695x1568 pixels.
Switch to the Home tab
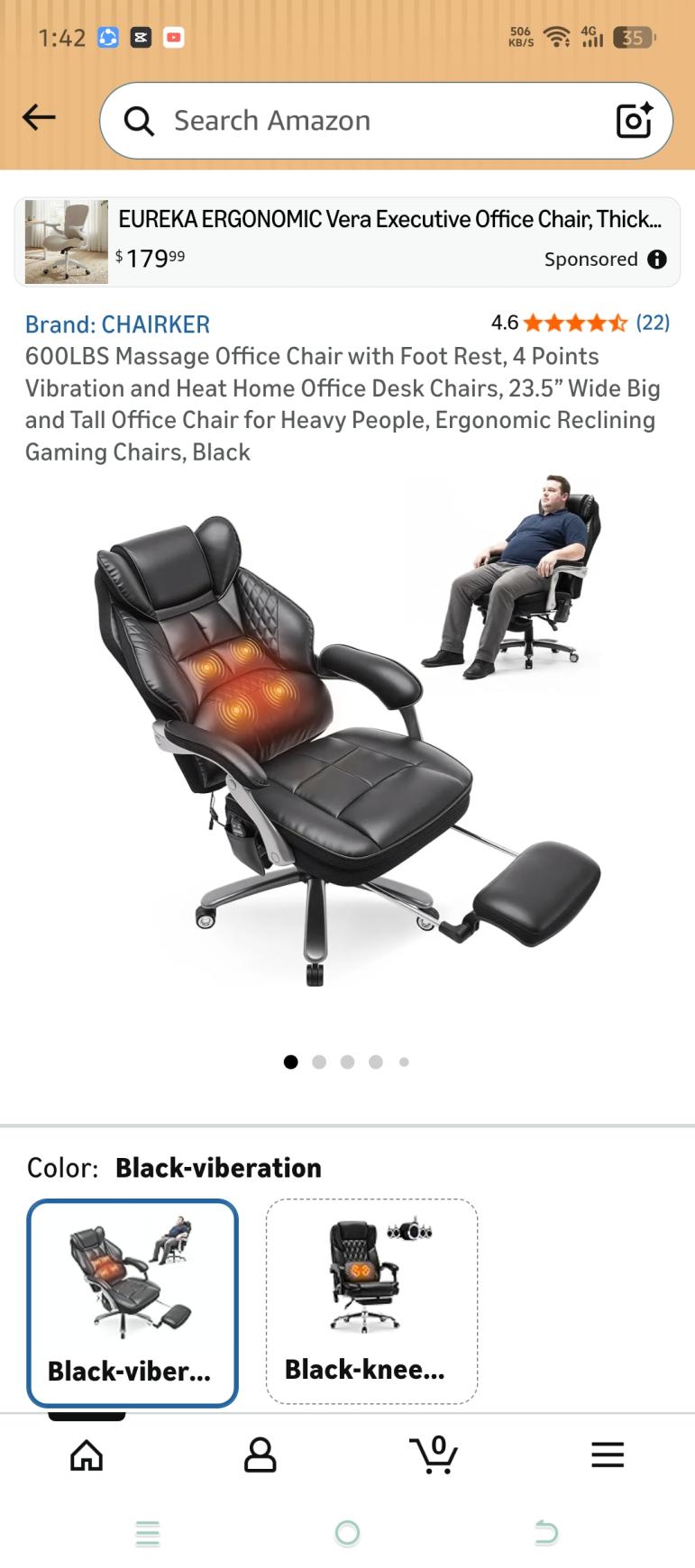point(87,1454)
